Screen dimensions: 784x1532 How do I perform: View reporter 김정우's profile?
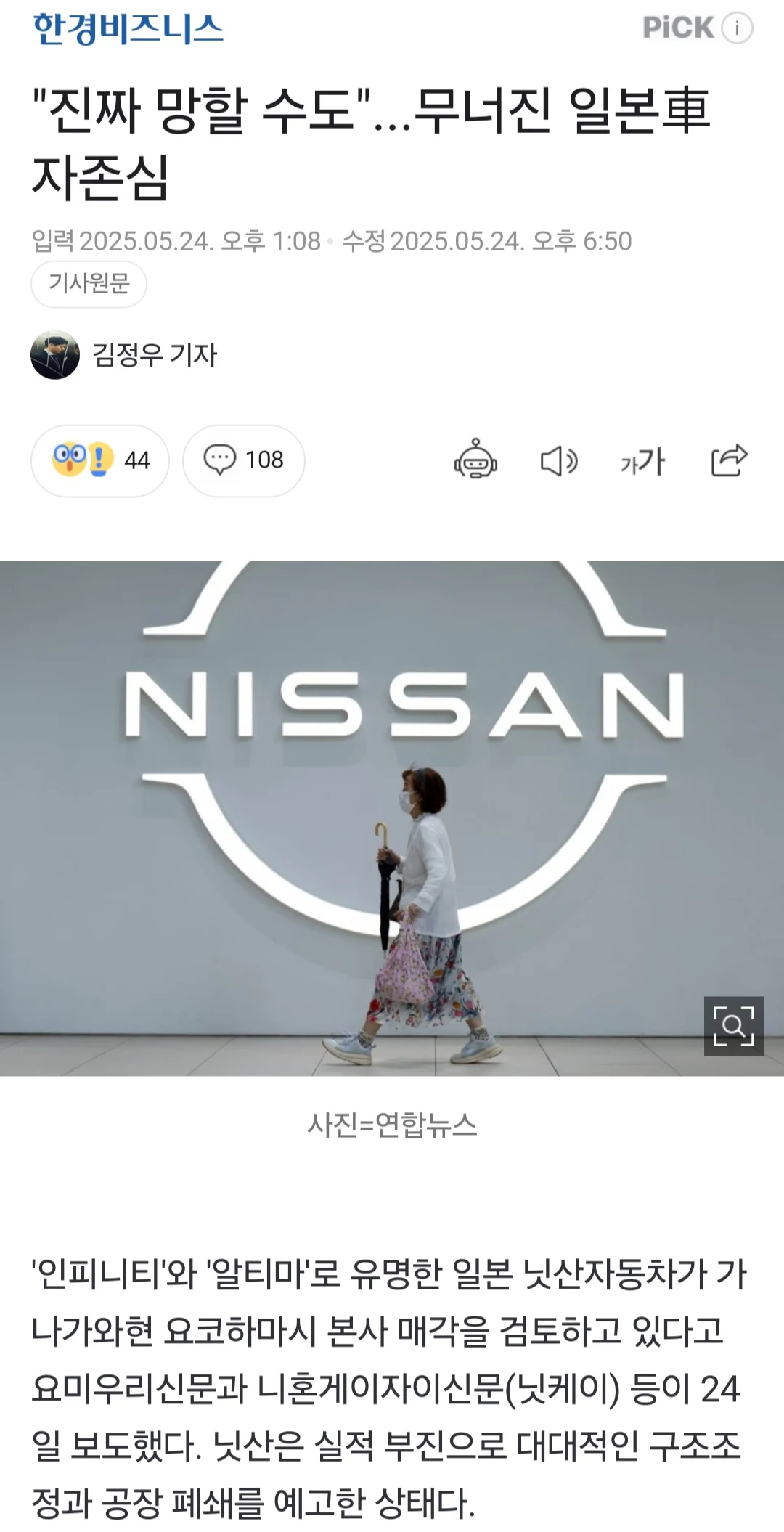125,355
